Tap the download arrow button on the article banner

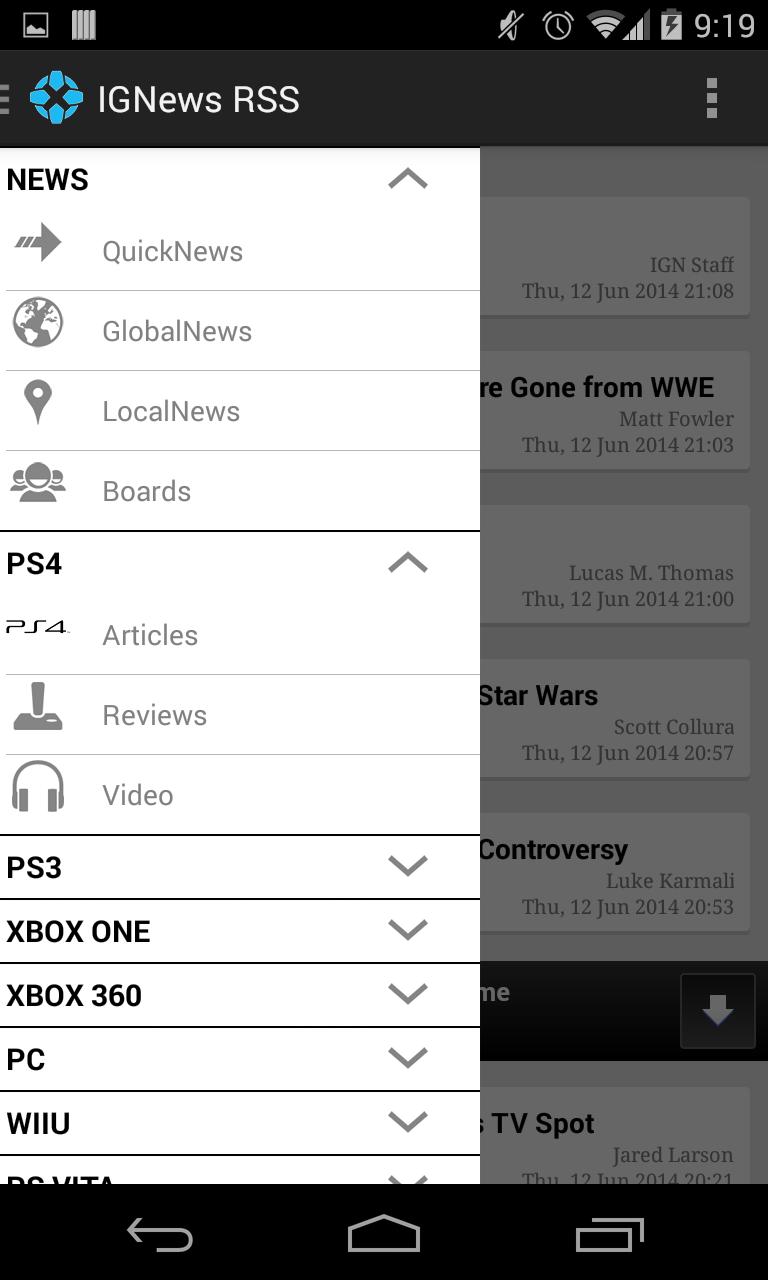pyautogui.click(x=718, y=1010)
